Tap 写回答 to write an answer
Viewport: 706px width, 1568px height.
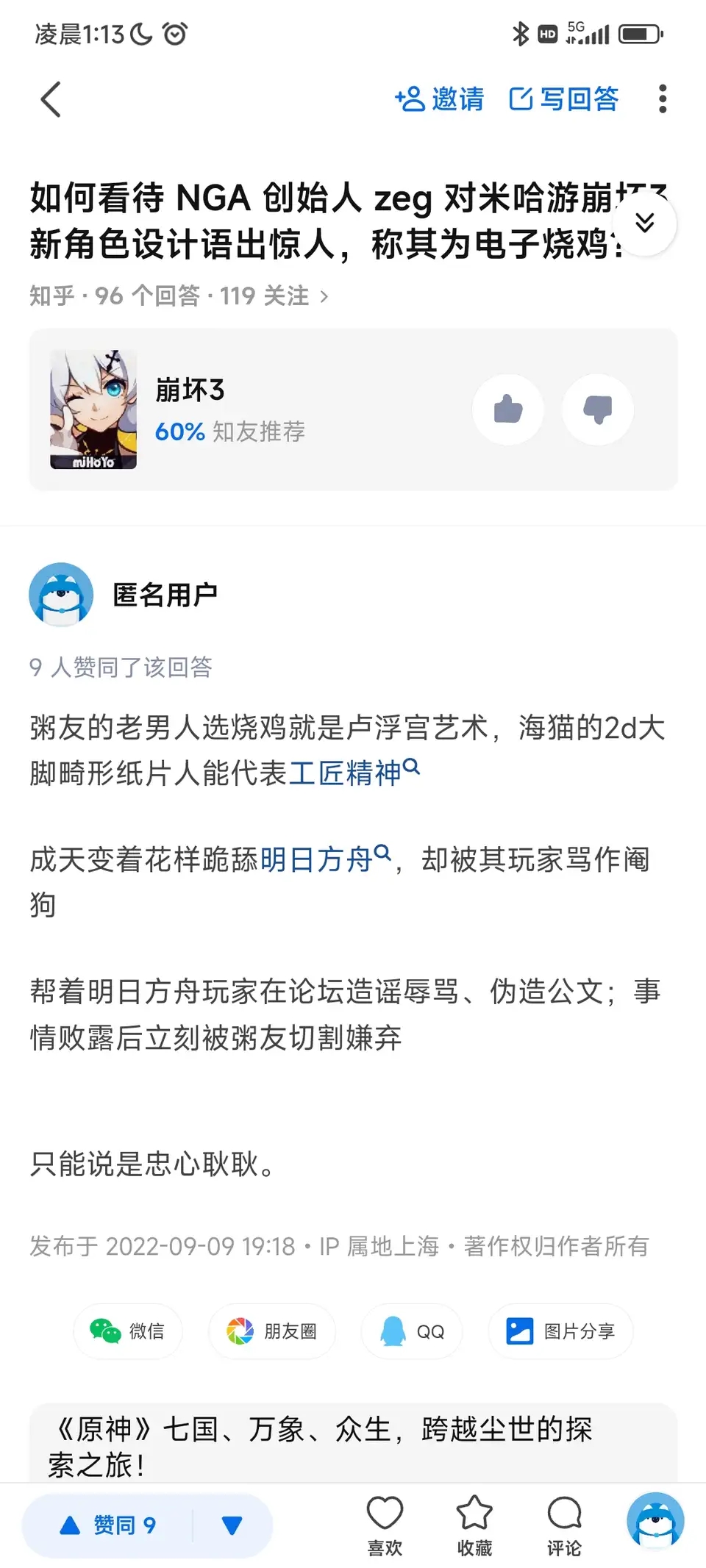[564, 99]
